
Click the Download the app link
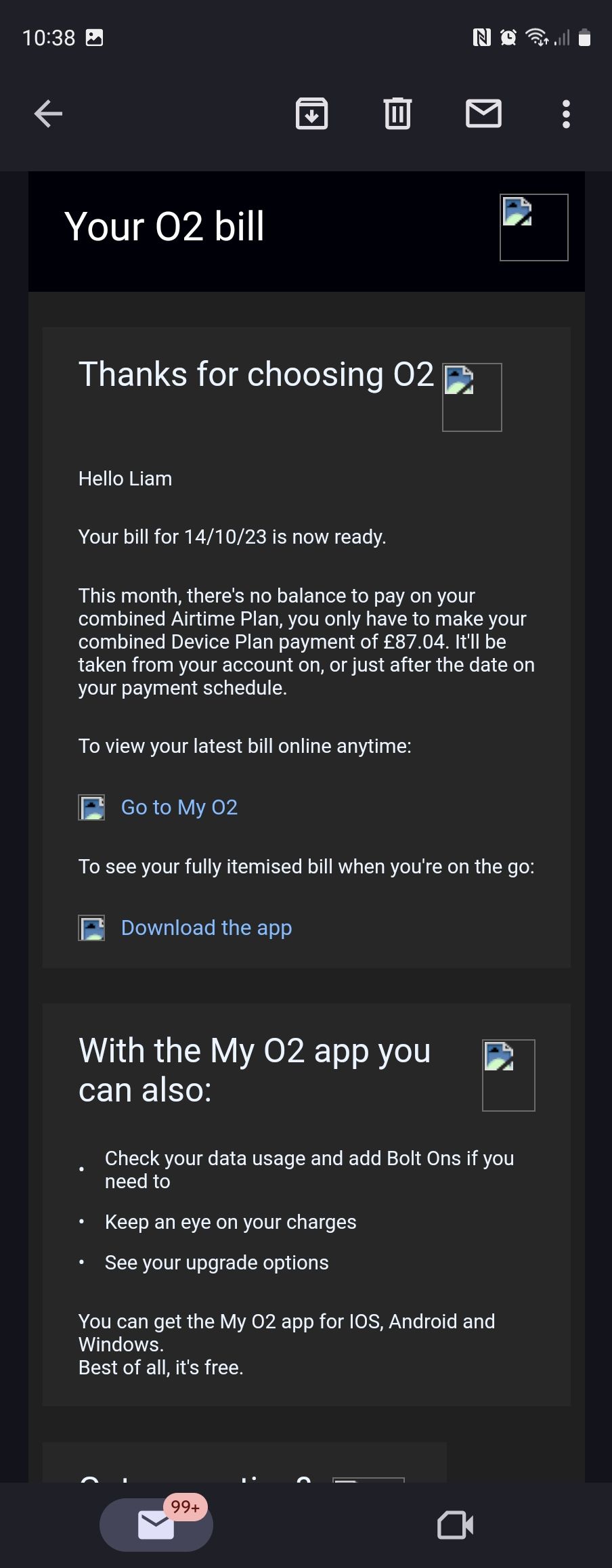[206, 927]
